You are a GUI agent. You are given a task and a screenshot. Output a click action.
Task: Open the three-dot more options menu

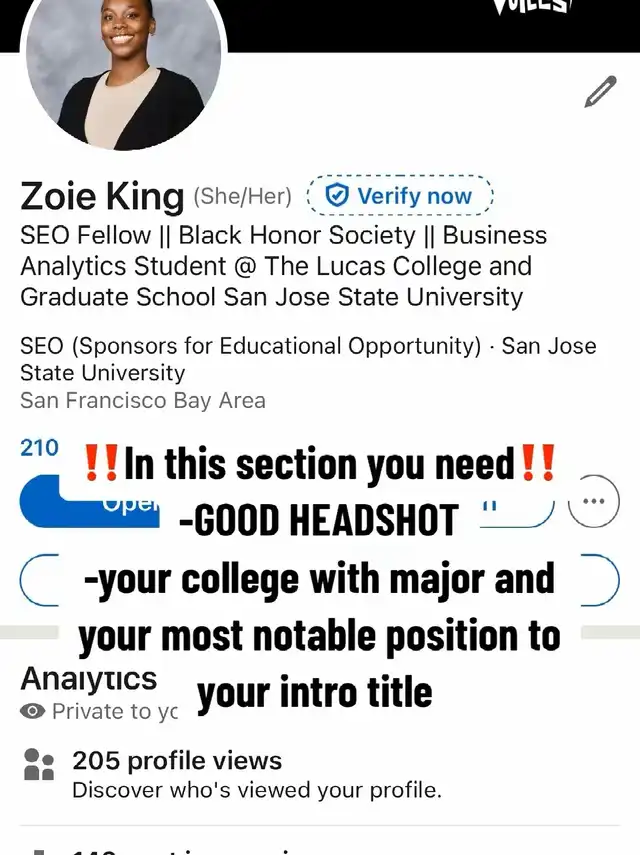click(x=593, y=500)
